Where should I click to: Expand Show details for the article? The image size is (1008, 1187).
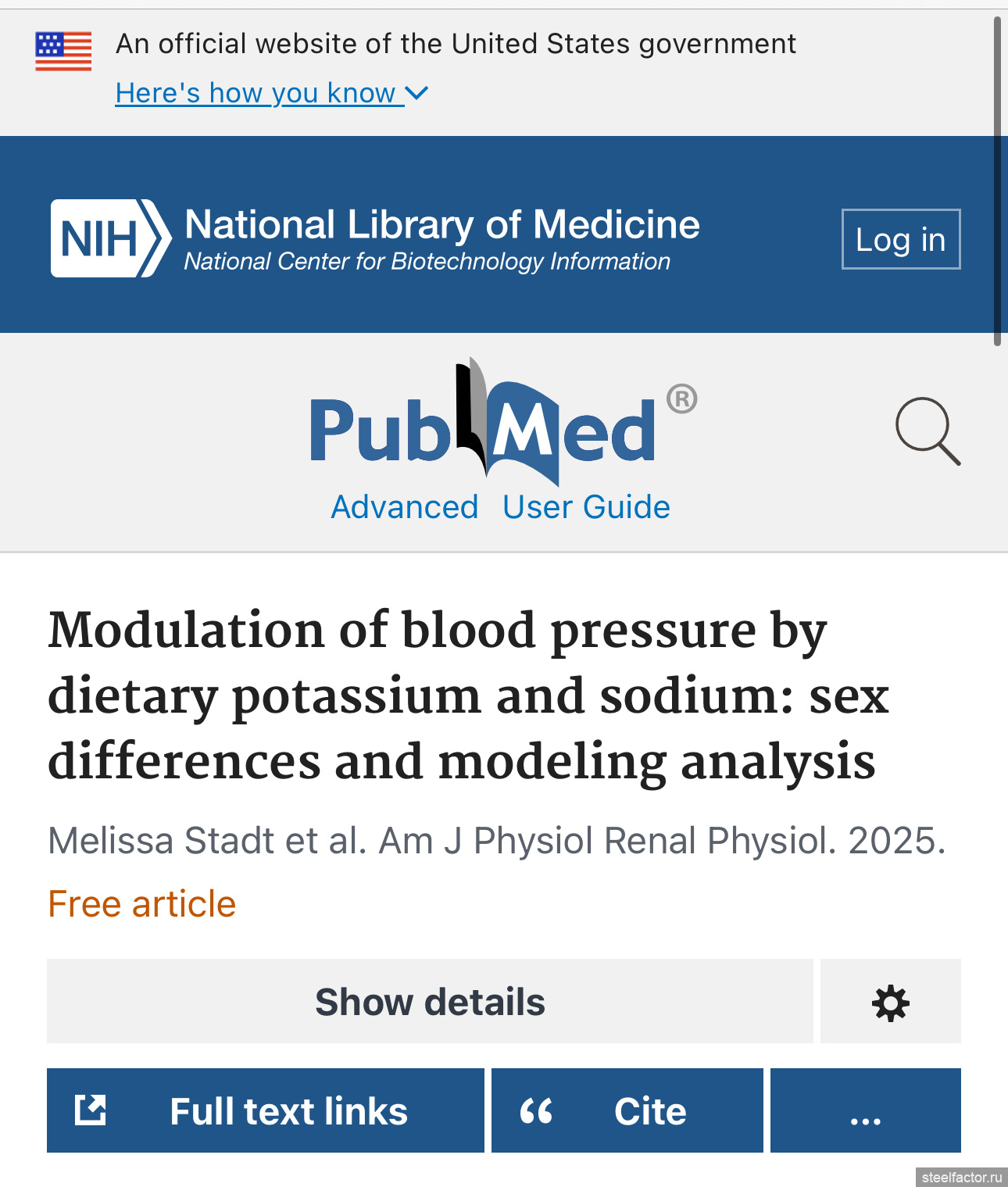tap(430, 1001)
